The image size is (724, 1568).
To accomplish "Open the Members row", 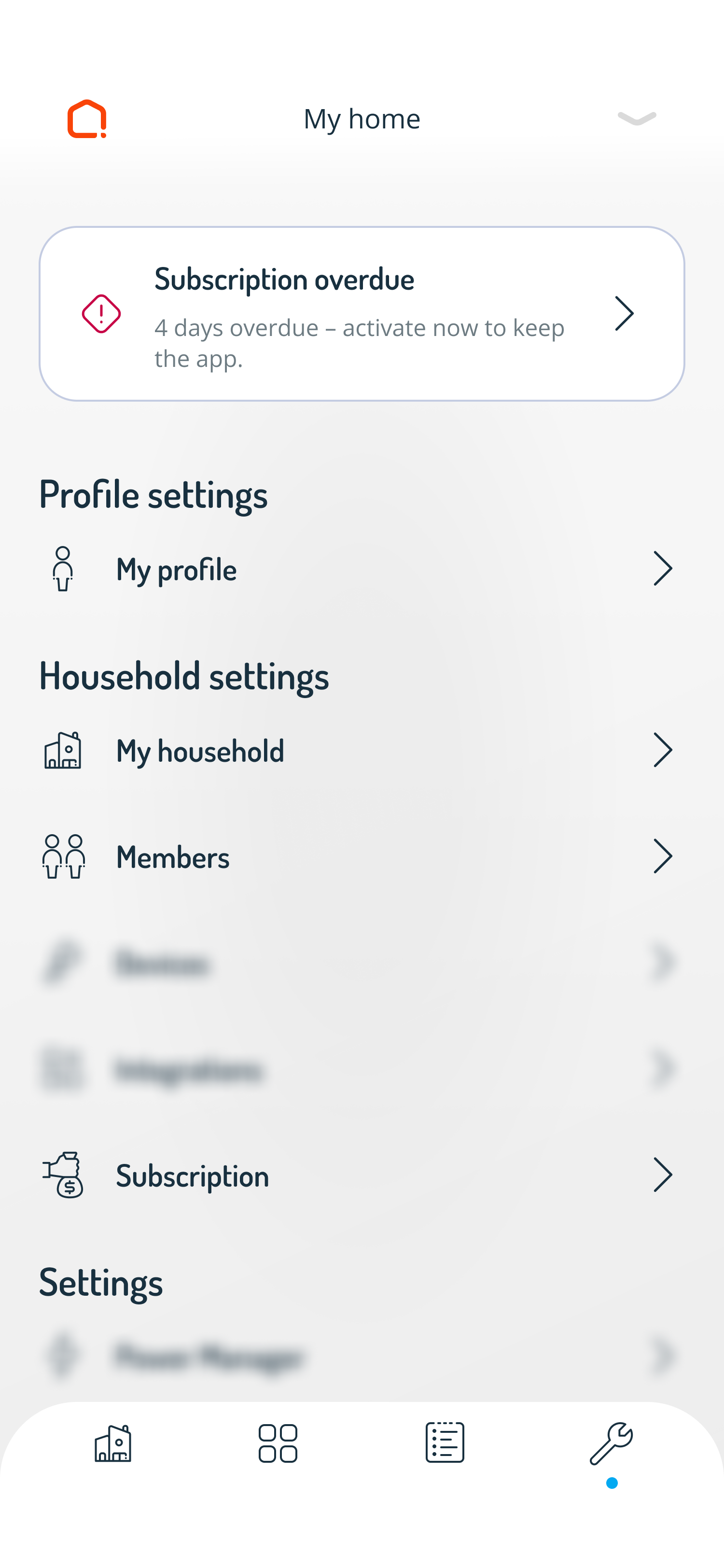I will coord(362,856).
